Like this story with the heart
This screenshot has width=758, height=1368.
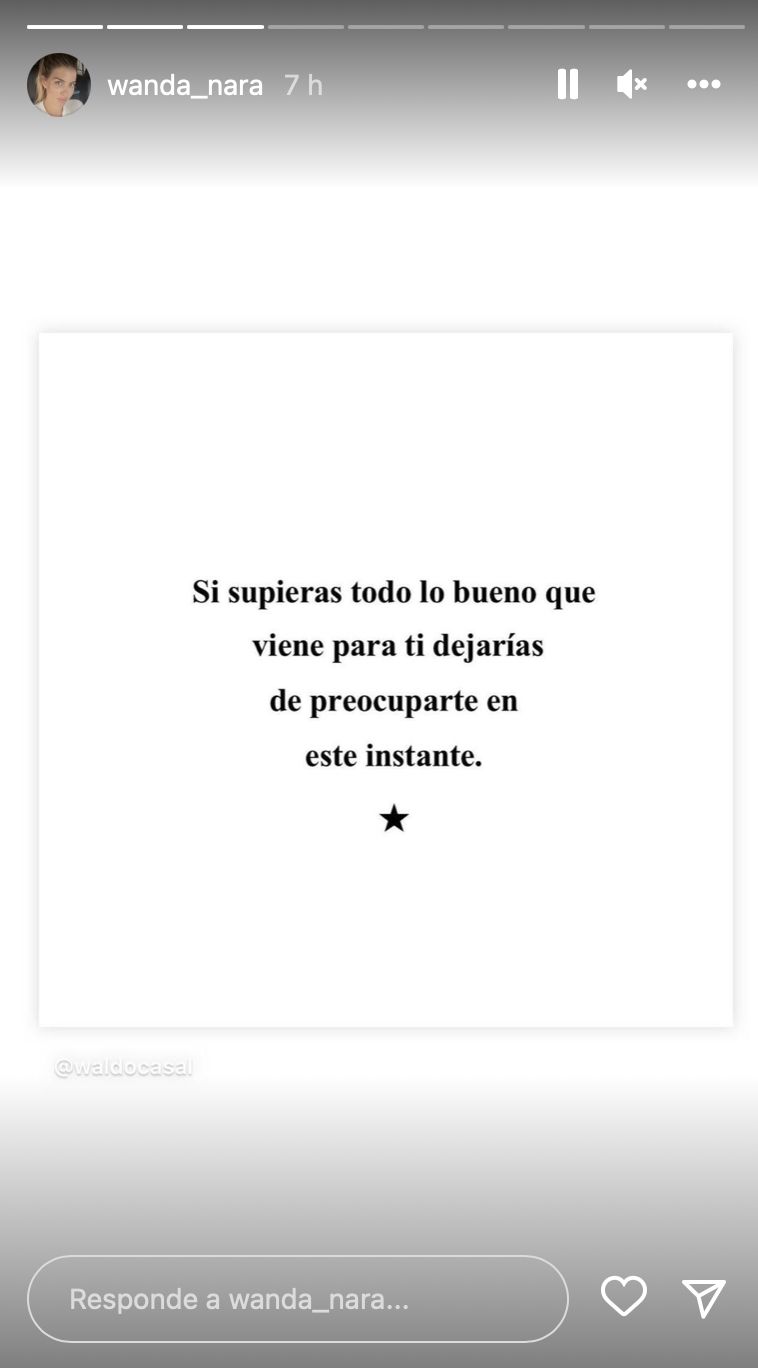624,1297
